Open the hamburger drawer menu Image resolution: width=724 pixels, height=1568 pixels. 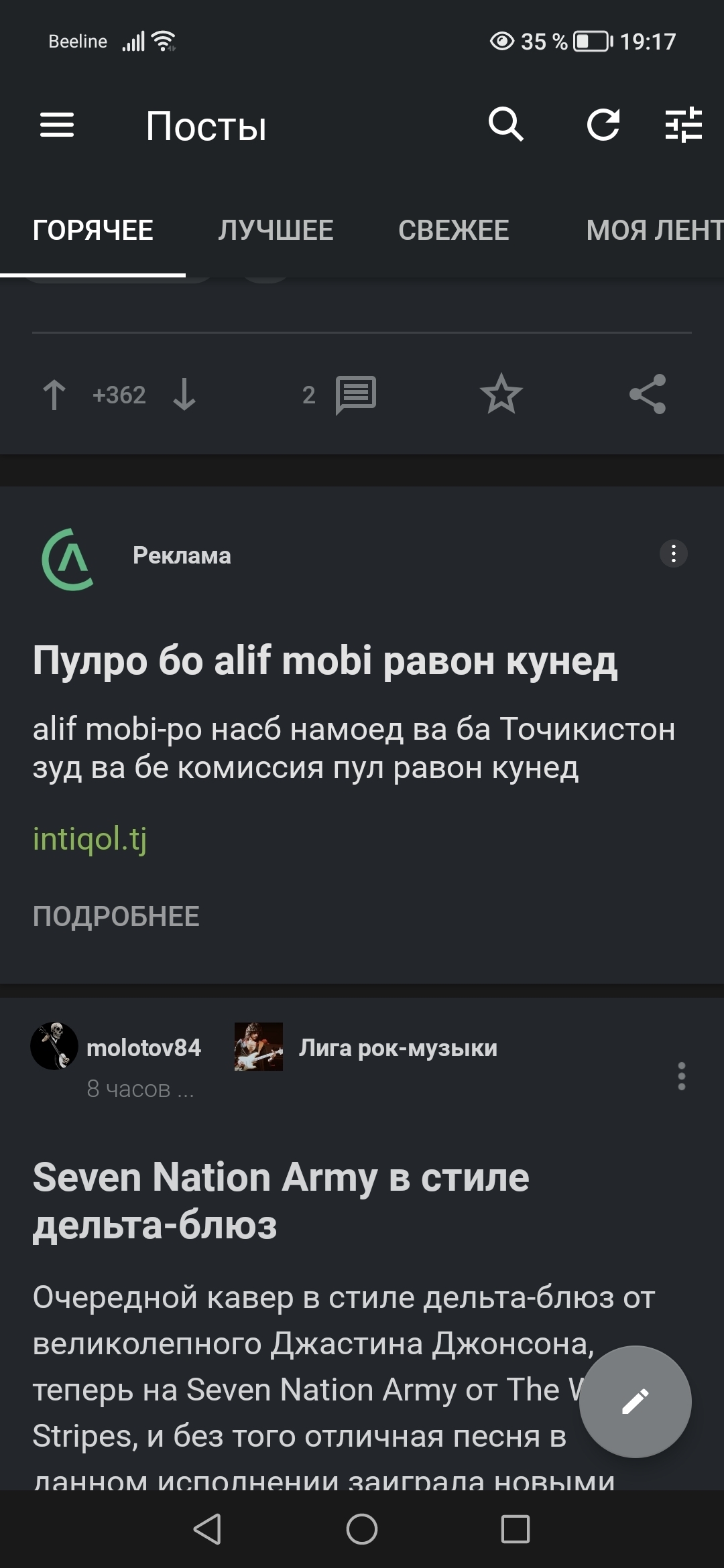click(57, 125)
